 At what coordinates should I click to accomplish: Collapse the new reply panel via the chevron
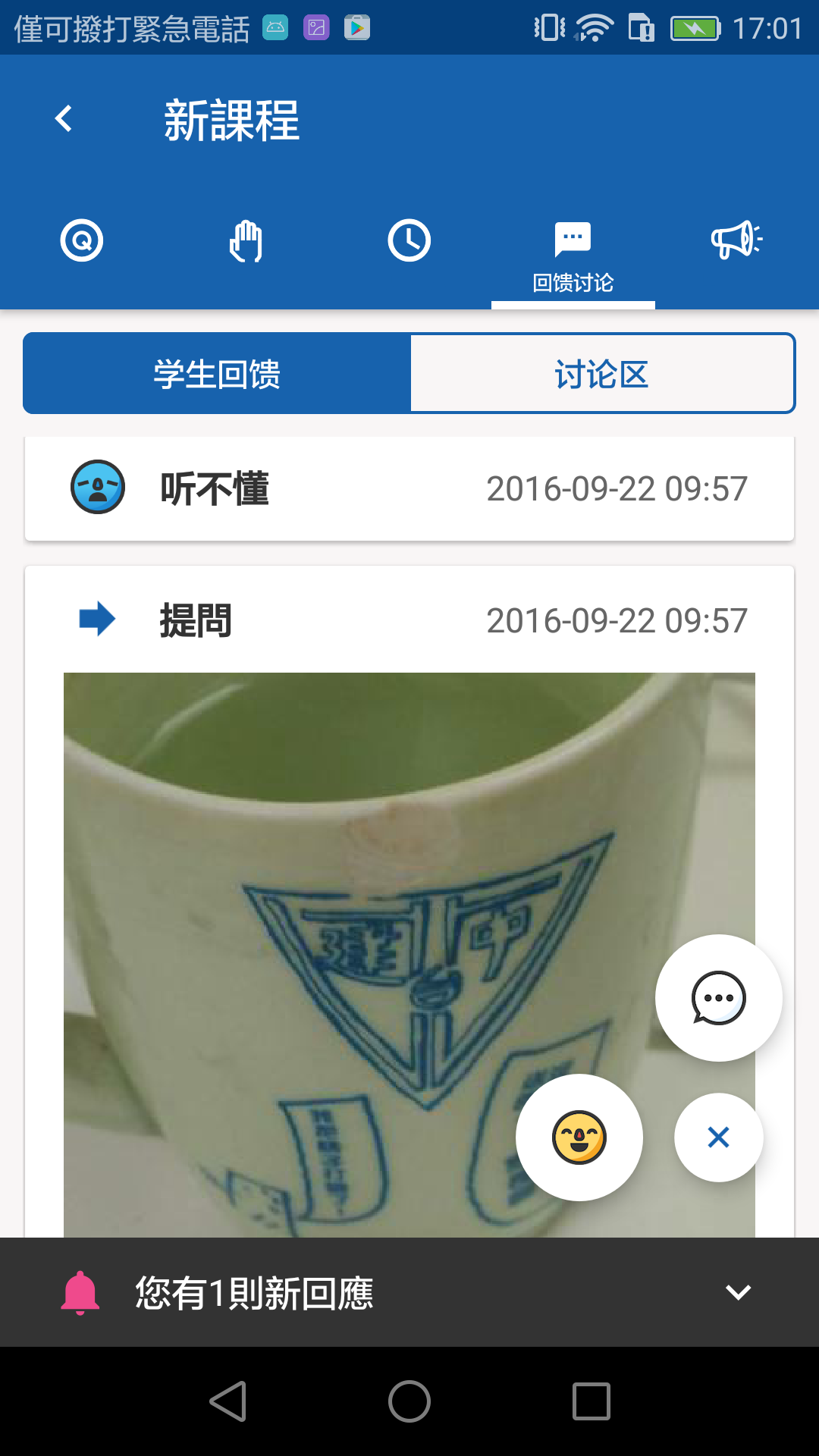(x=738, y=1291)
